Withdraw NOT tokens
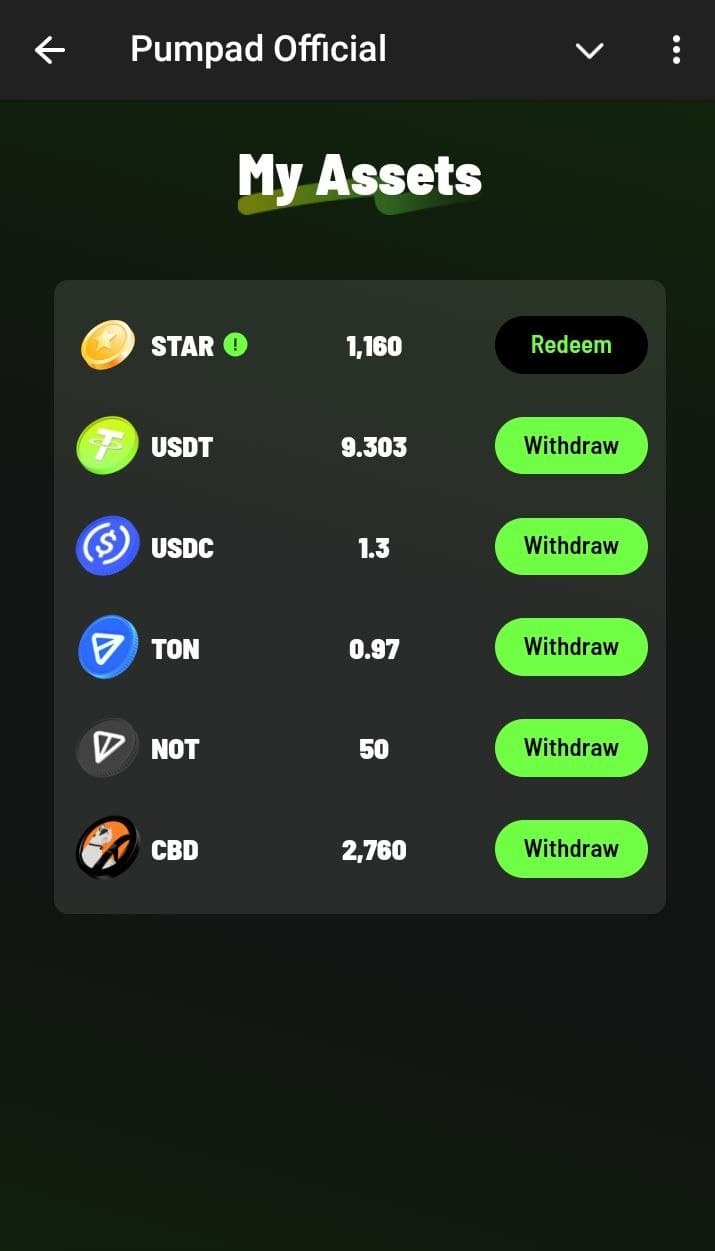Image resolution: width=715 pixels, height=1251 pixels. [x=571, y=748]
